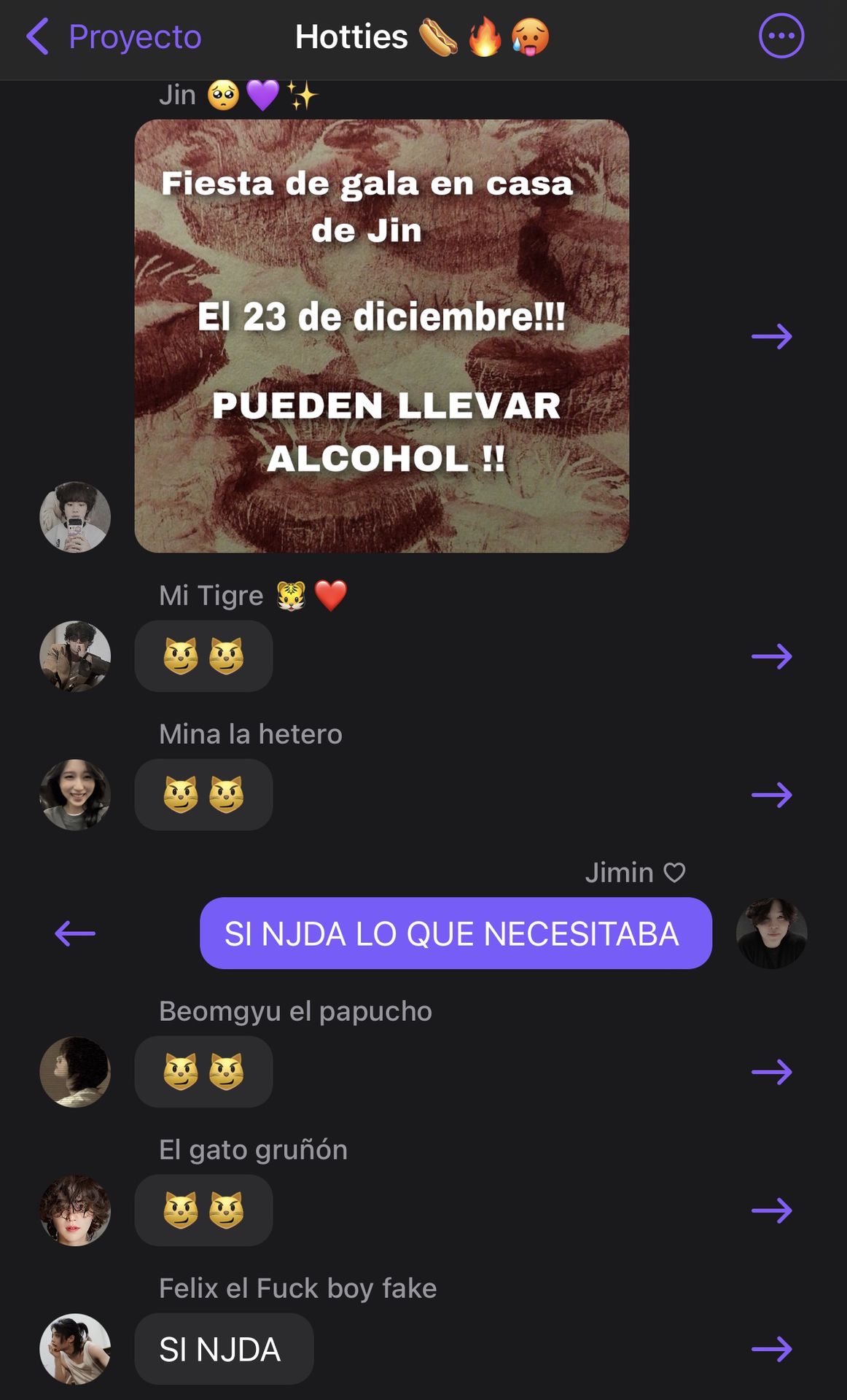Tap arrow beside Mi Tigre's message
This screenshot has height=1400, width=847.
click(x=771, y=656)
